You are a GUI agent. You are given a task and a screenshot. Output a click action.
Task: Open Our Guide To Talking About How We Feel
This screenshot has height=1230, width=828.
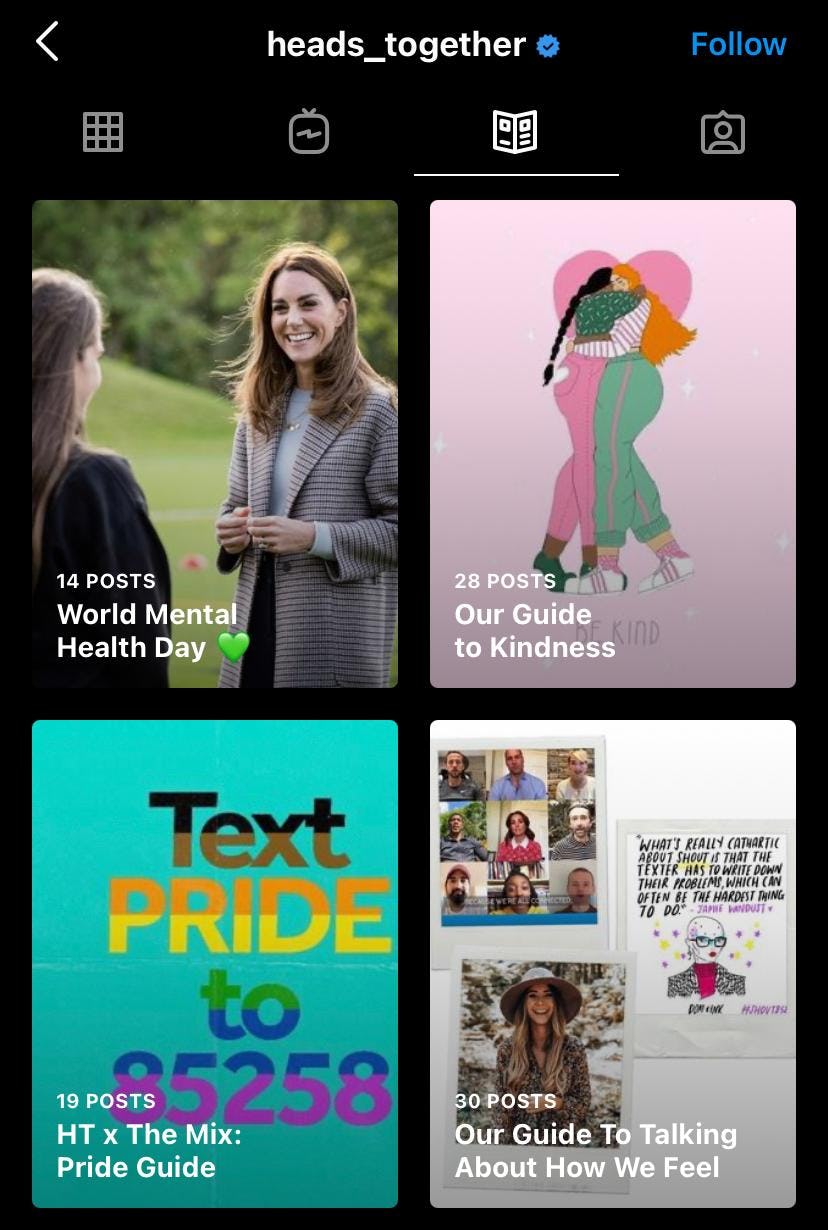pyautogui.click(x=613, y=964)
